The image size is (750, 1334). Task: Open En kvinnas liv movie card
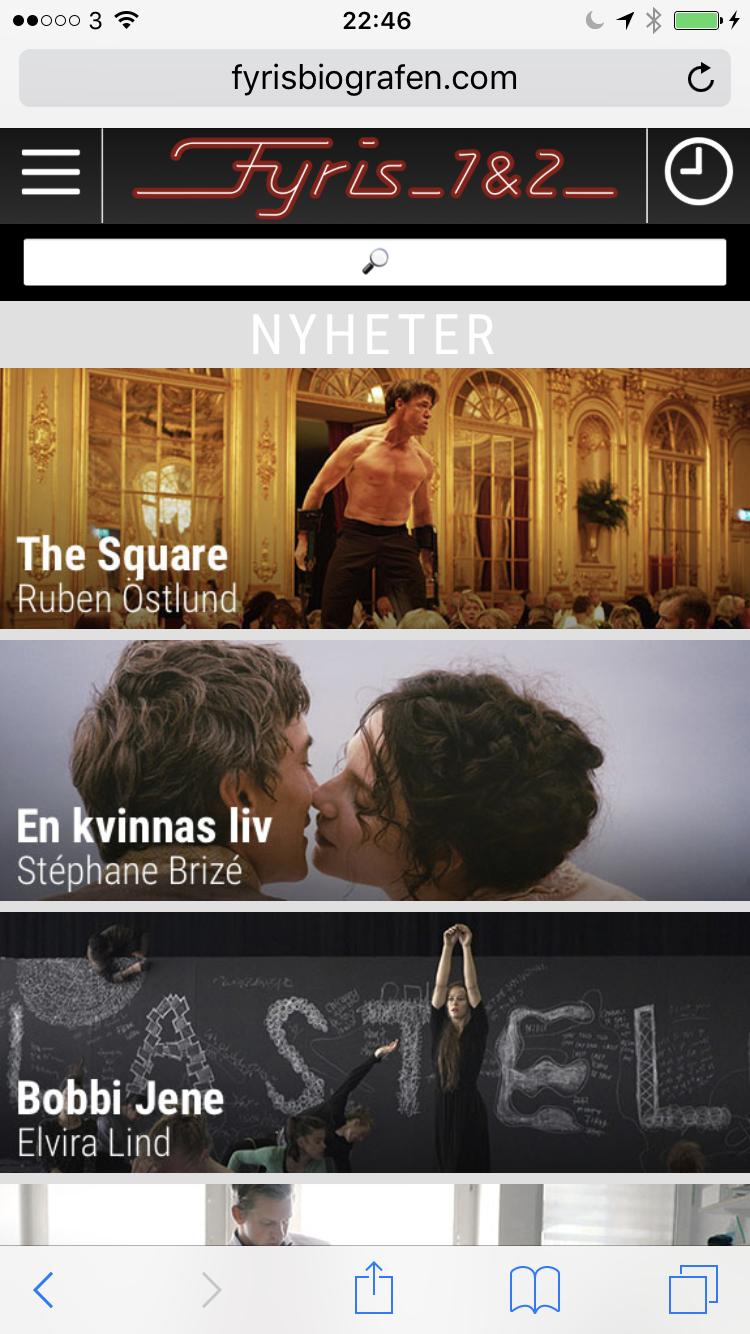tap(375, 770)
